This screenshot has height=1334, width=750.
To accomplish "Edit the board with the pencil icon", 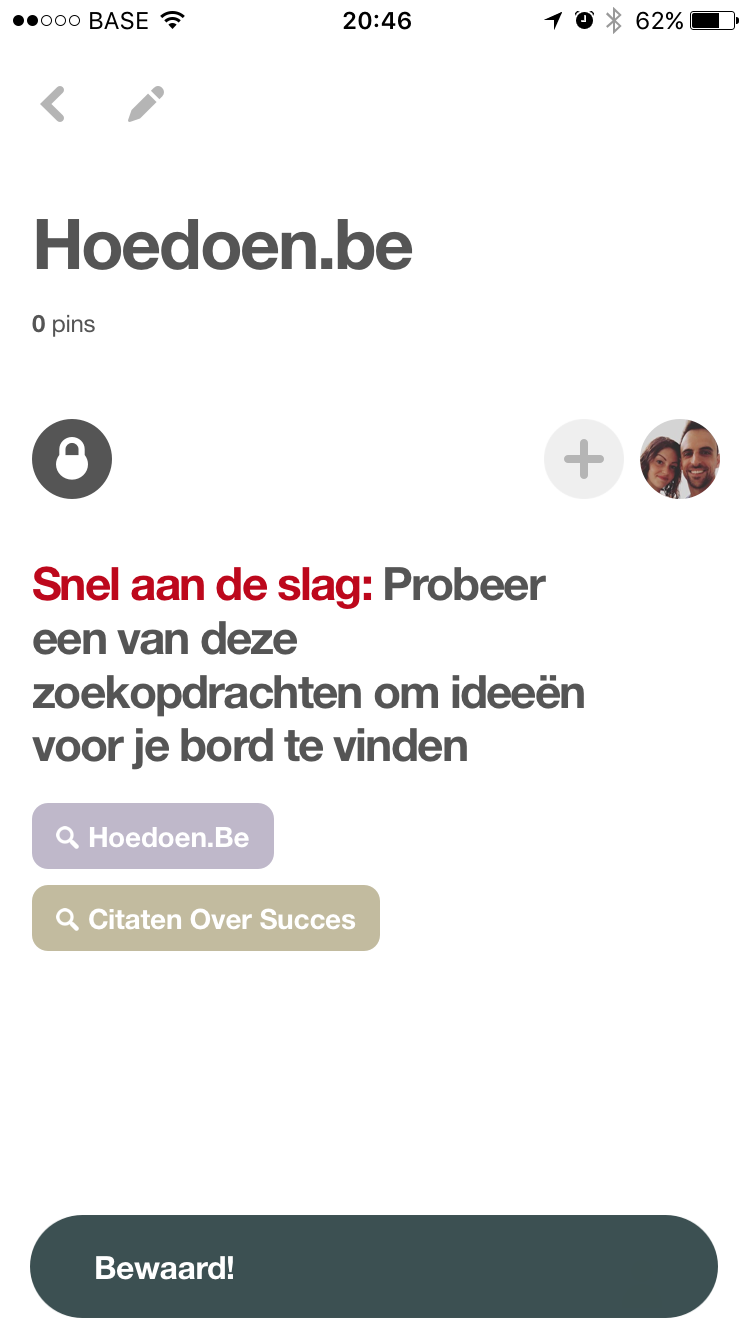I will point(146,104).
